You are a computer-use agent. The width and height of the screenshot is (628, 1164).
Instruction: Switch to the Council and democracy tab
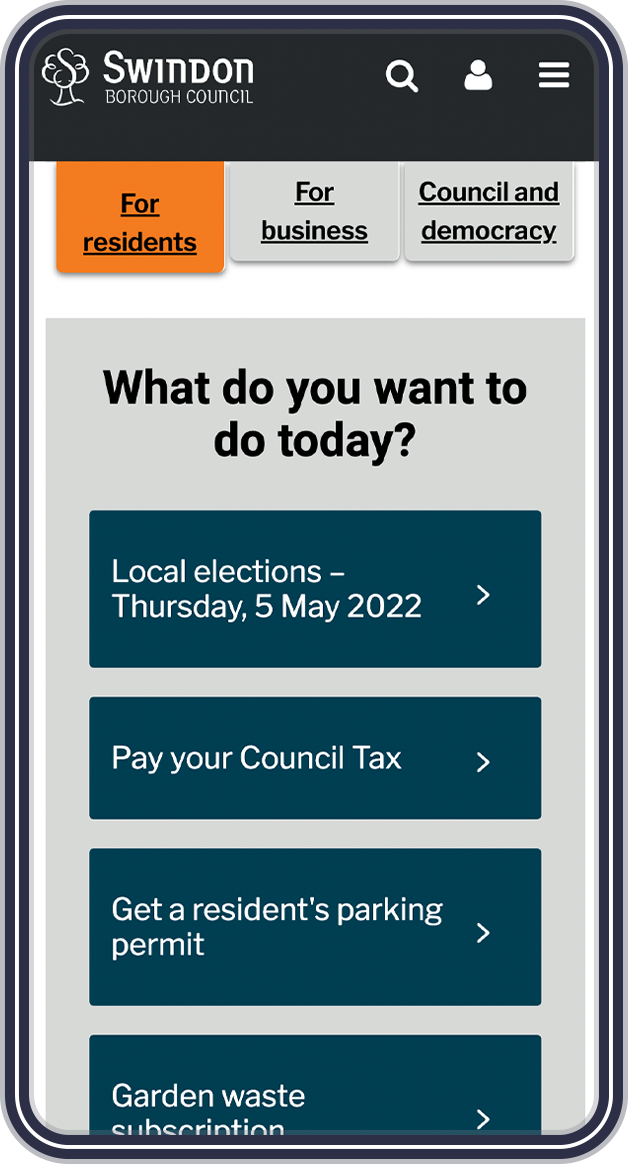[x=488, y=211]
